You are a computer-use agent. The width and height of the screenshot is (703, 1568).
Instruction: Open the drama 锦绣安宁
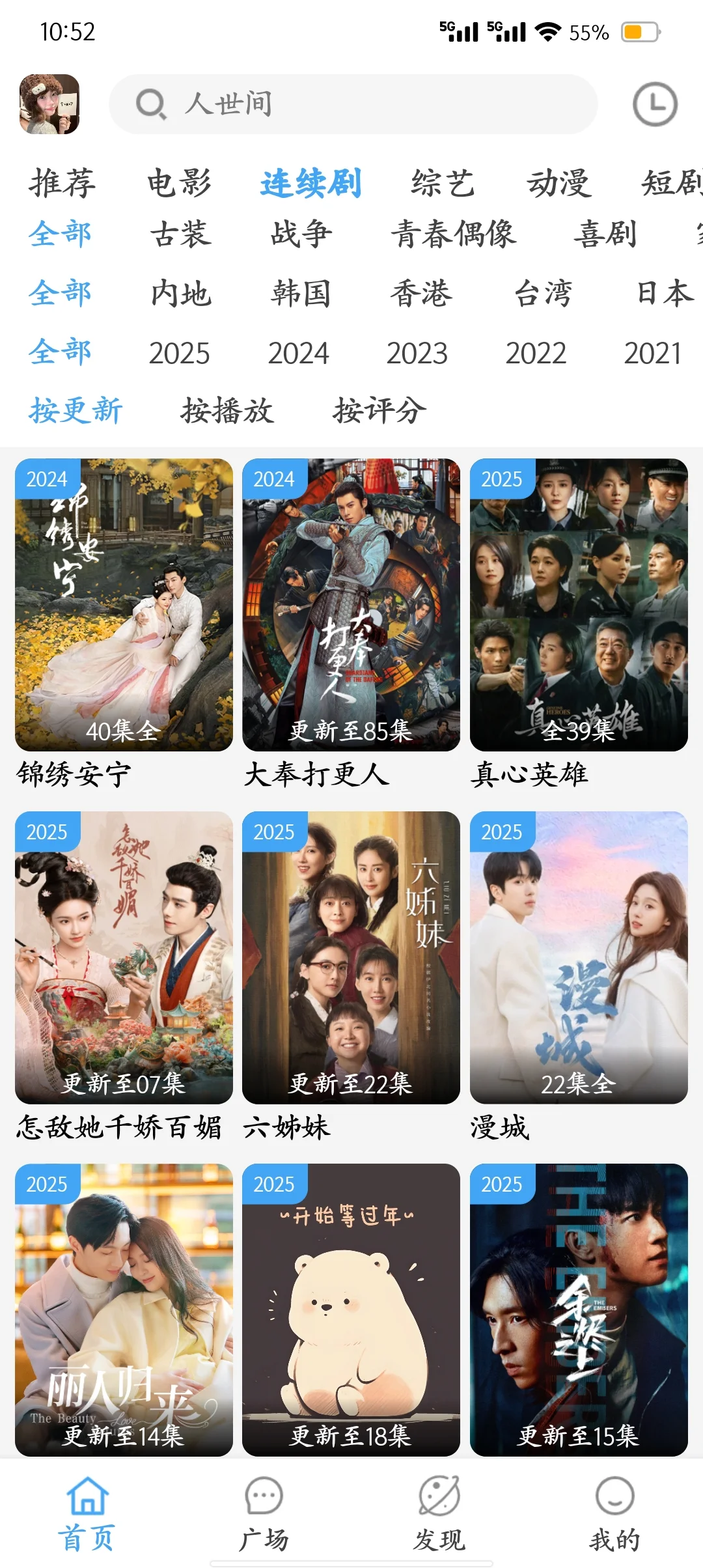coord(124,604)
